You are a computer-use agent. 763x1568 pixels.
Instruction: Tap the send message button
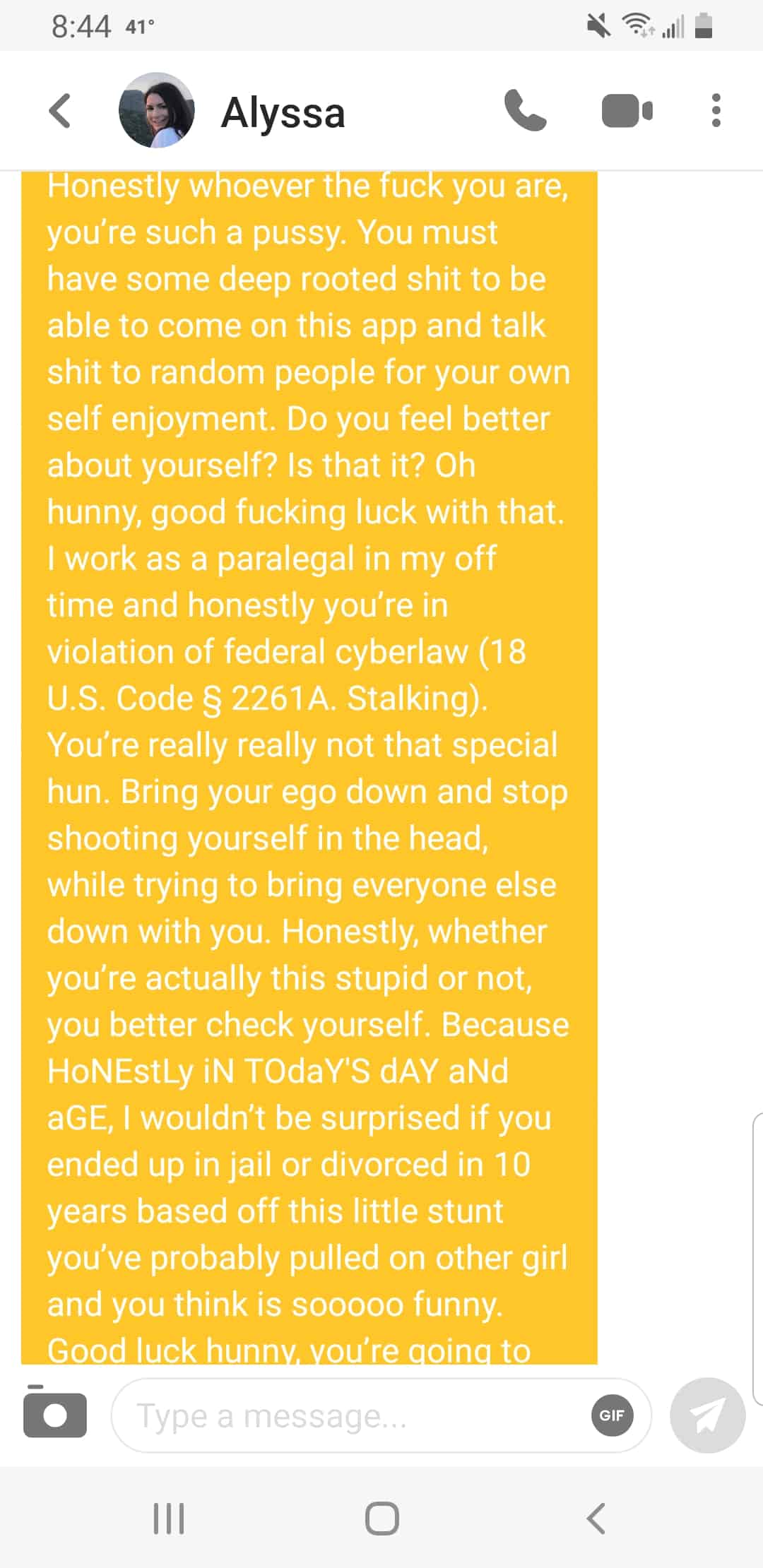(x=707, y=1415)
